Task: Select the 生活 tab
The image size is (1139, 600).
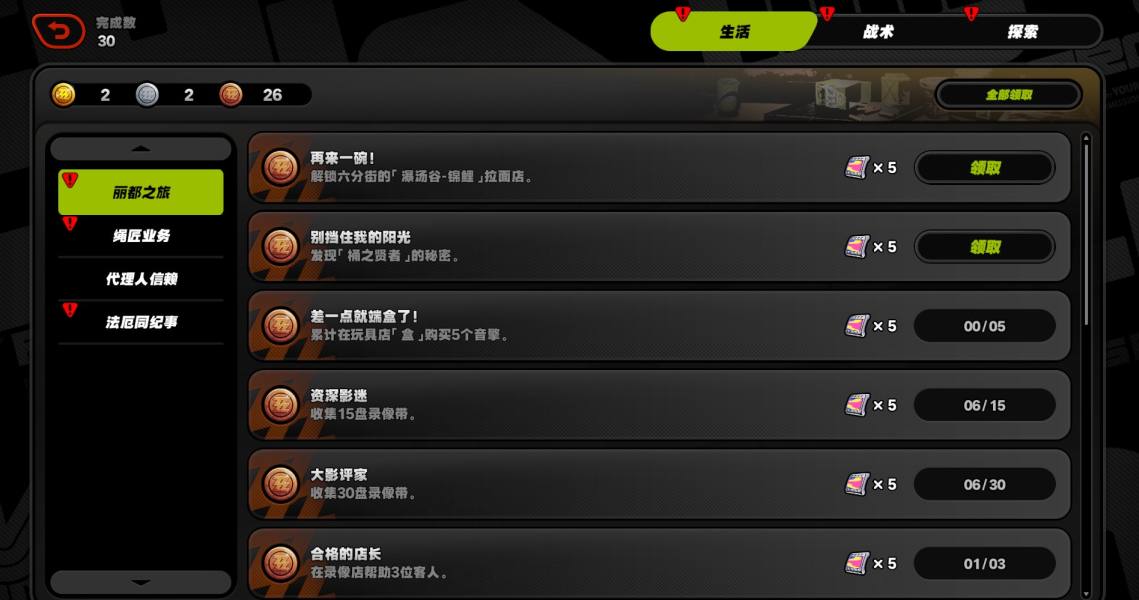Action: 734,31
